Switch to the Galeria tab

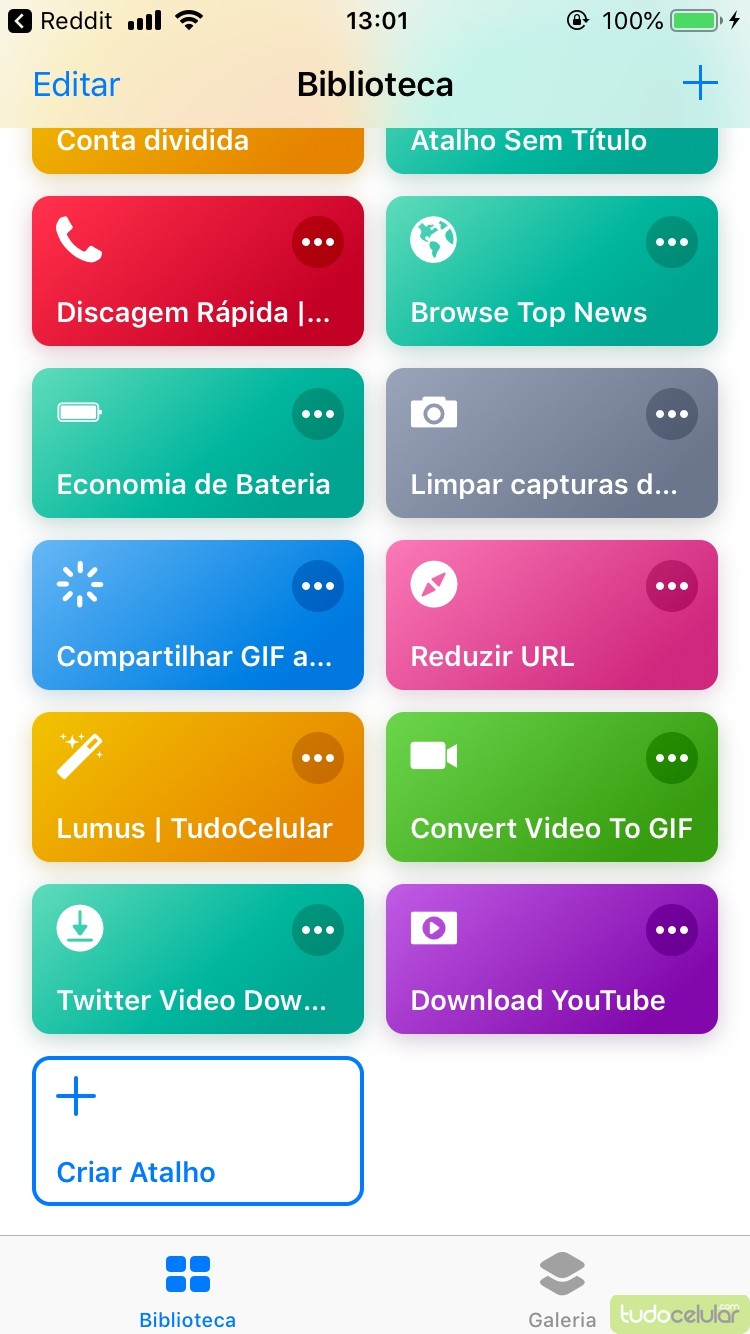pyautogui.click(x=562, y=1289)
